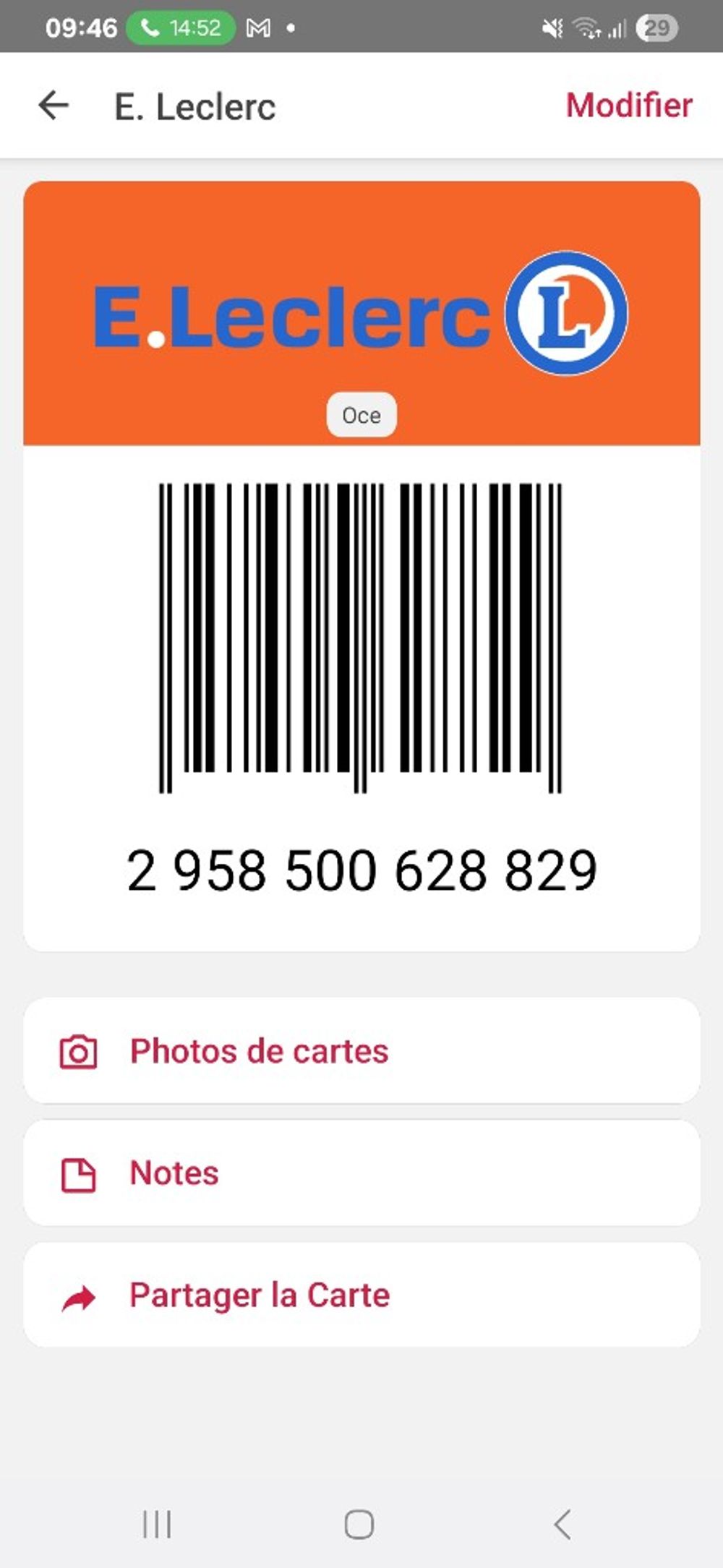Open the recent apps button
Viewport: 723px width, 1568px height.
(157, 1525)
